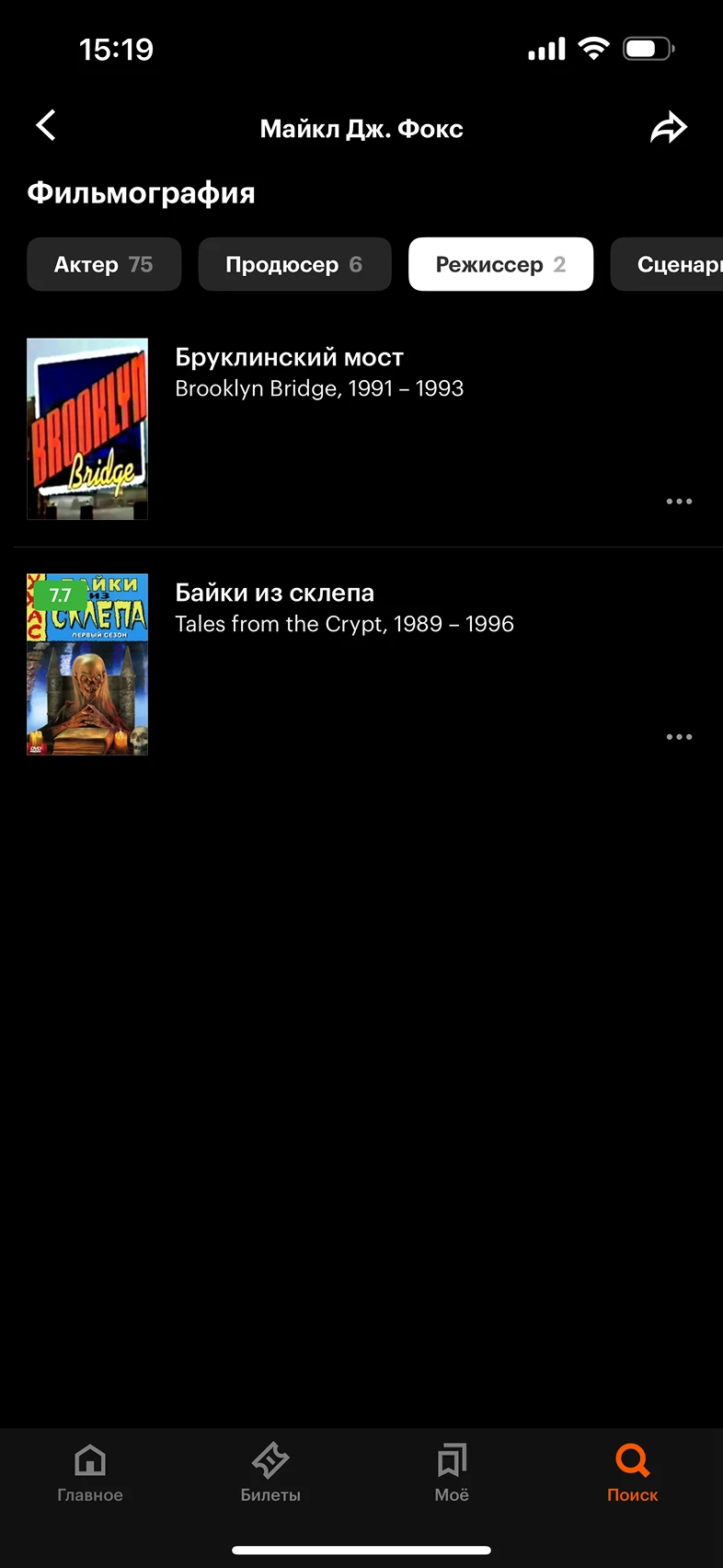The height and width of the screenshot is (1568, 723).
Task: Go back to the previous screen
Action: pos(46,126)
